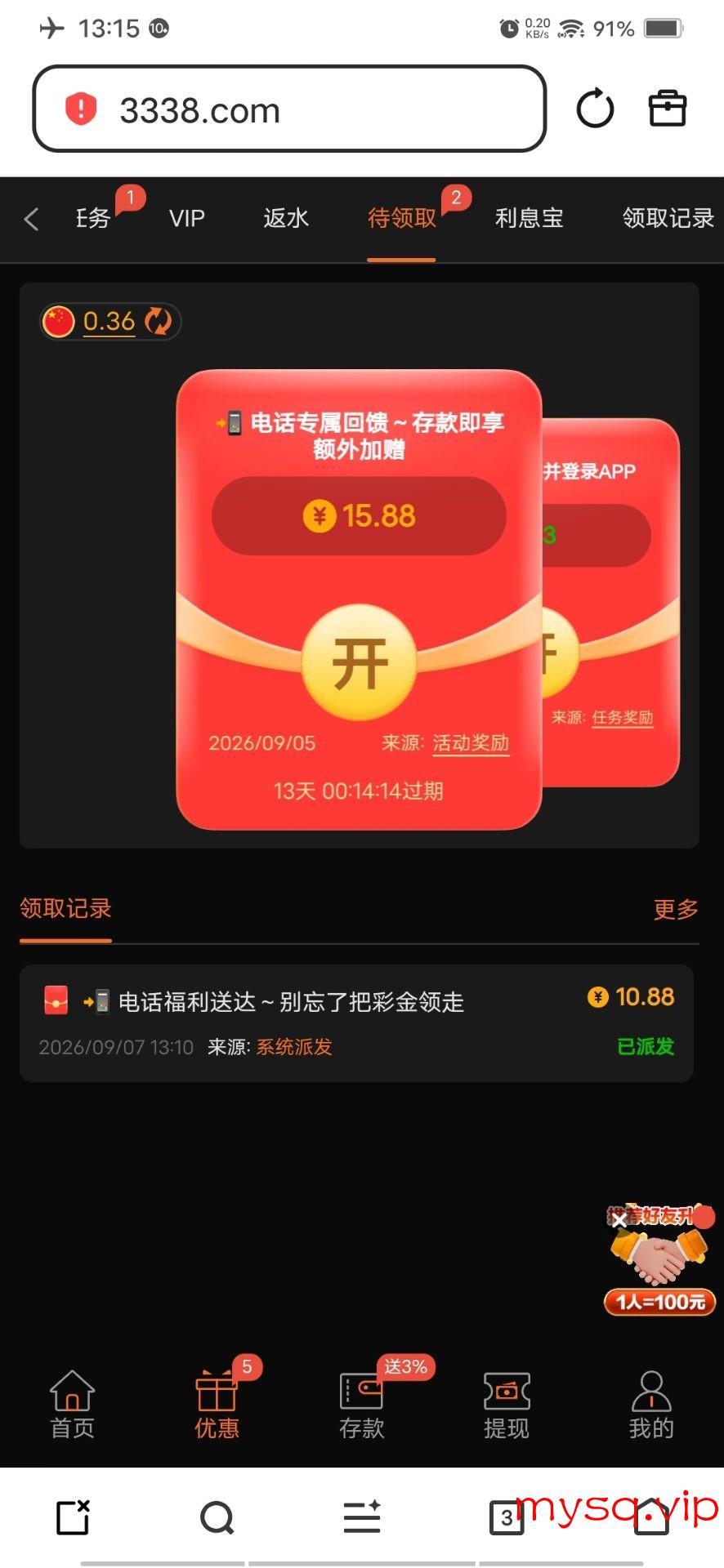Open the 任务奖励 source link
The width and height of the screenshot is (724, 1568).
click(x=623, y=718)
